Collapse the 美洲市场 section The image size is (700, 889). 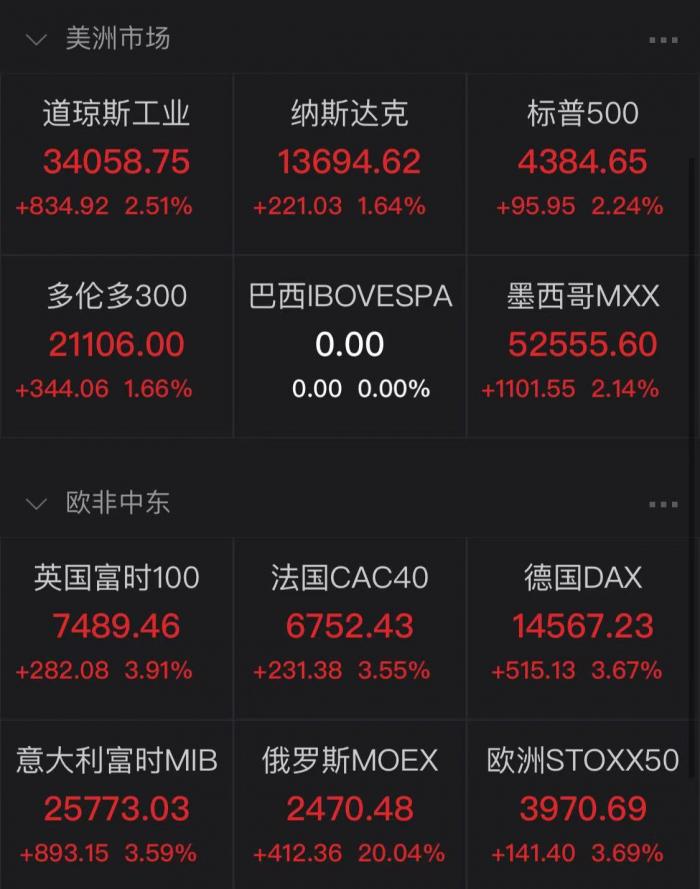pos(37,39)
